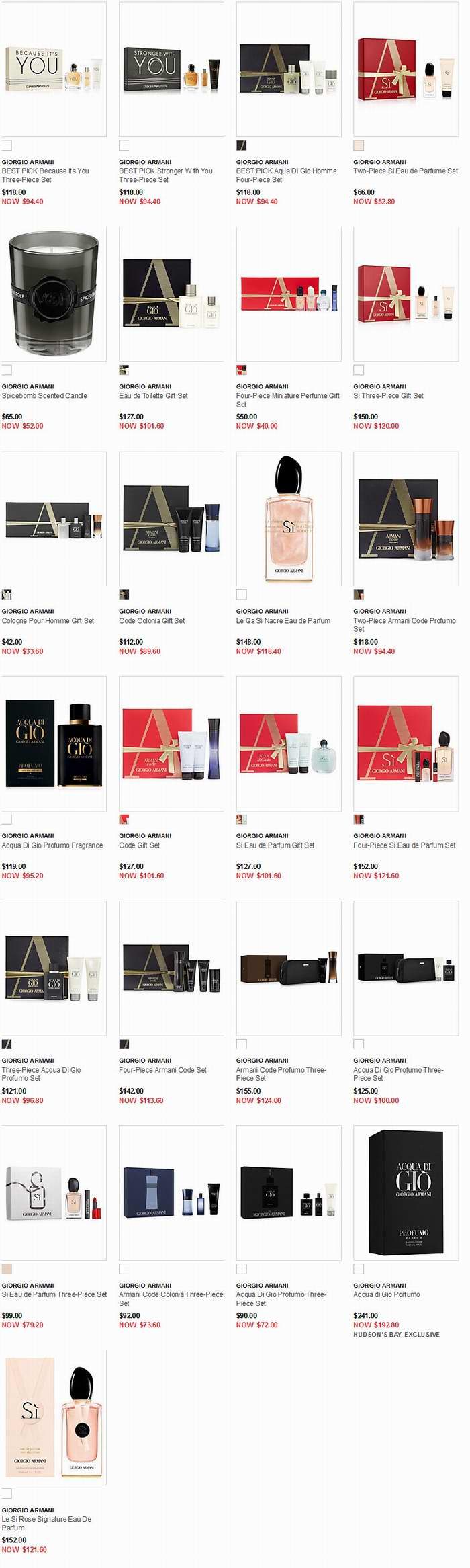View the Acqua Di Gio Profumo Fragrance

pyautogui.click(x=52, y=845)
